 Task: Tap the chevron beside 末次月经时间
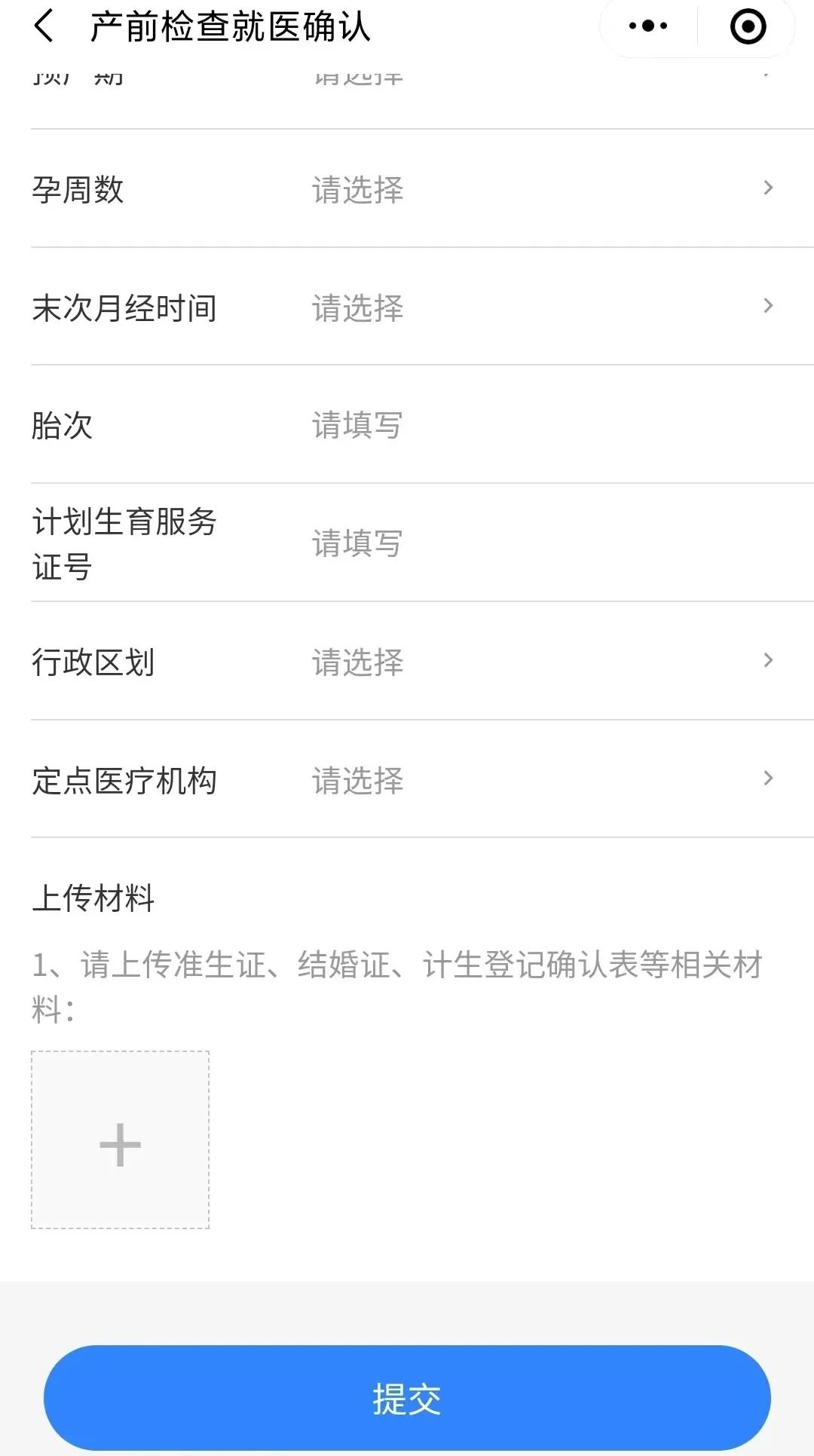(769, 306)
